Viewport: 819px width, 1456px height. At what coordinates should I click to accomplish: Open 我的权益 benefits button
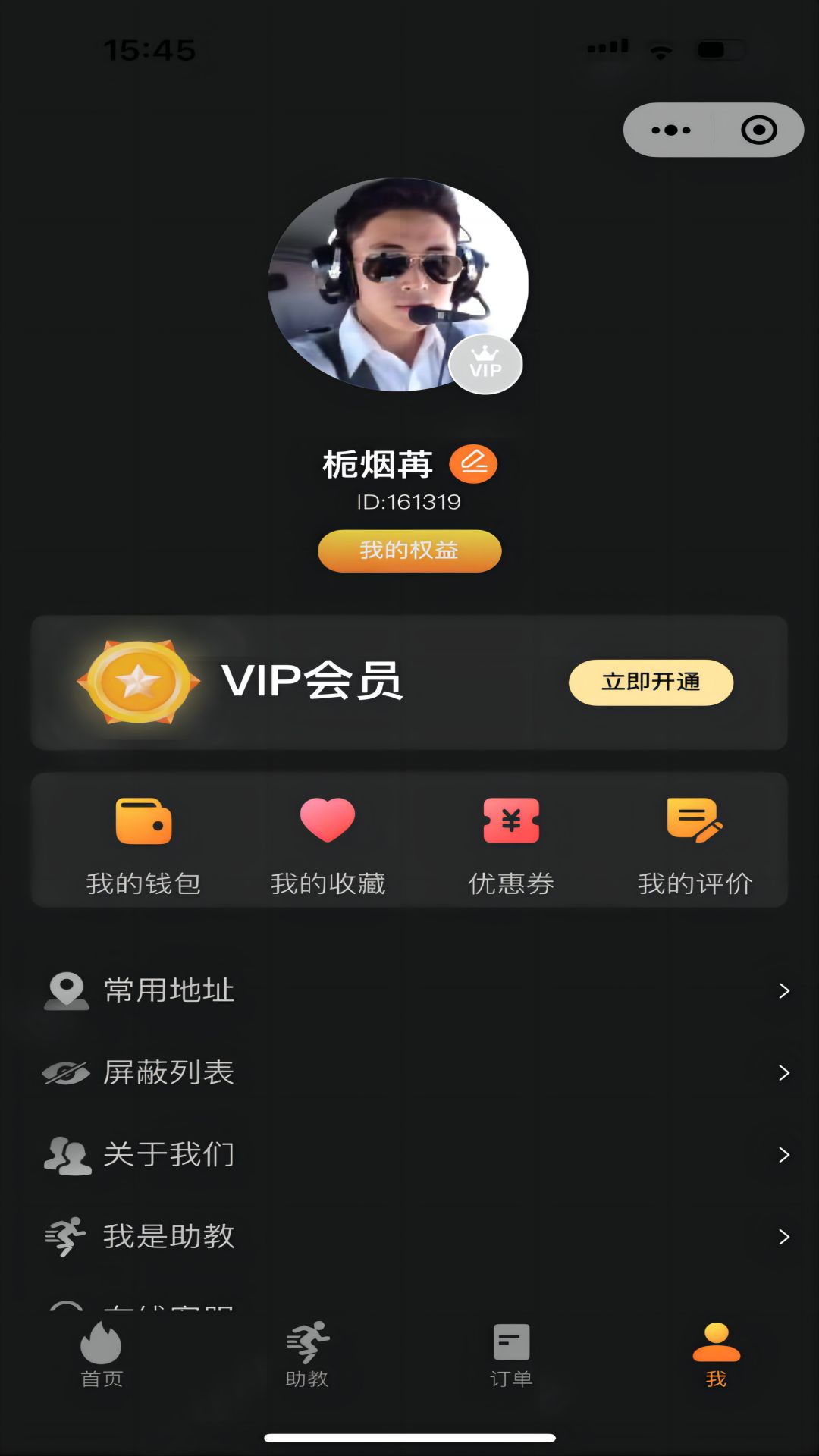coord(409,551)
